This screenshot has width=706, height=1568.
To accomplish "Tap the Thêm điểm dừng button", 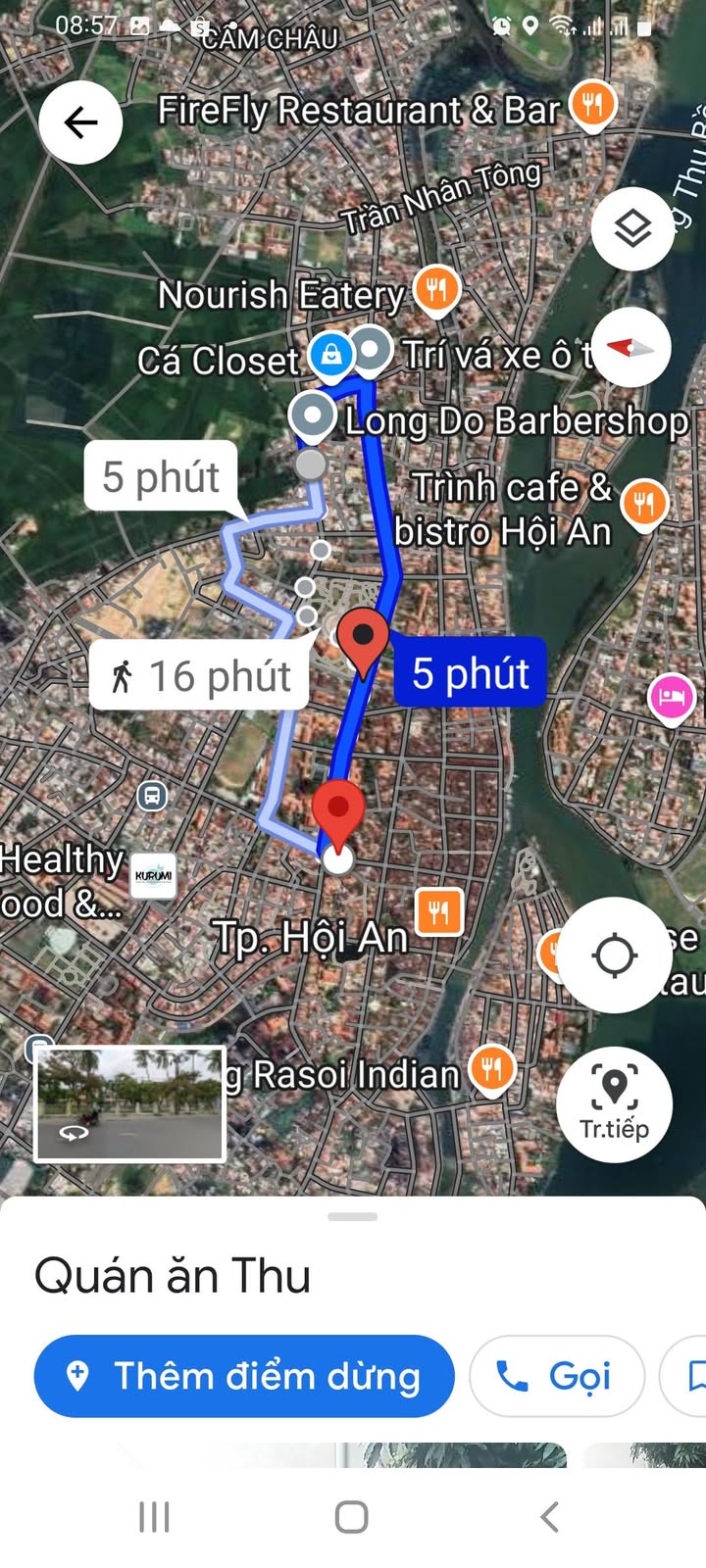I will tap(244, 1376).
